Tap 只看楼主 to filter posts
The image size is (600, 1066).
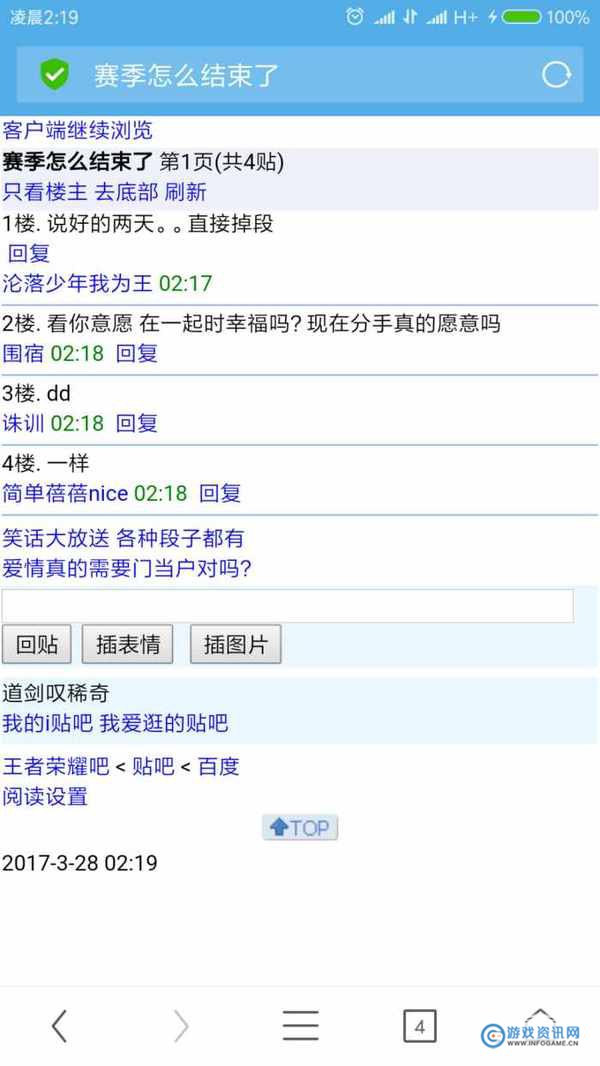(45, 192)
